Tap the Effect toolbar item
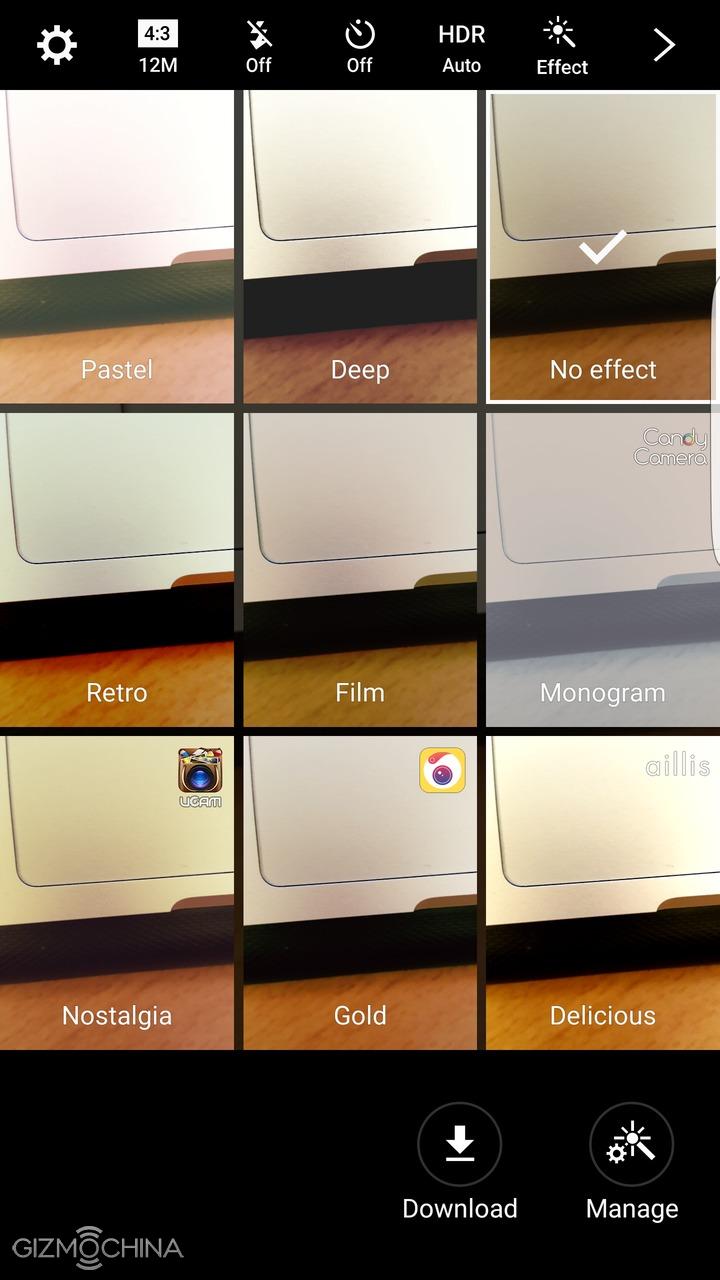The height and width of the screenshot is (1280, 720). coord(561,47)
